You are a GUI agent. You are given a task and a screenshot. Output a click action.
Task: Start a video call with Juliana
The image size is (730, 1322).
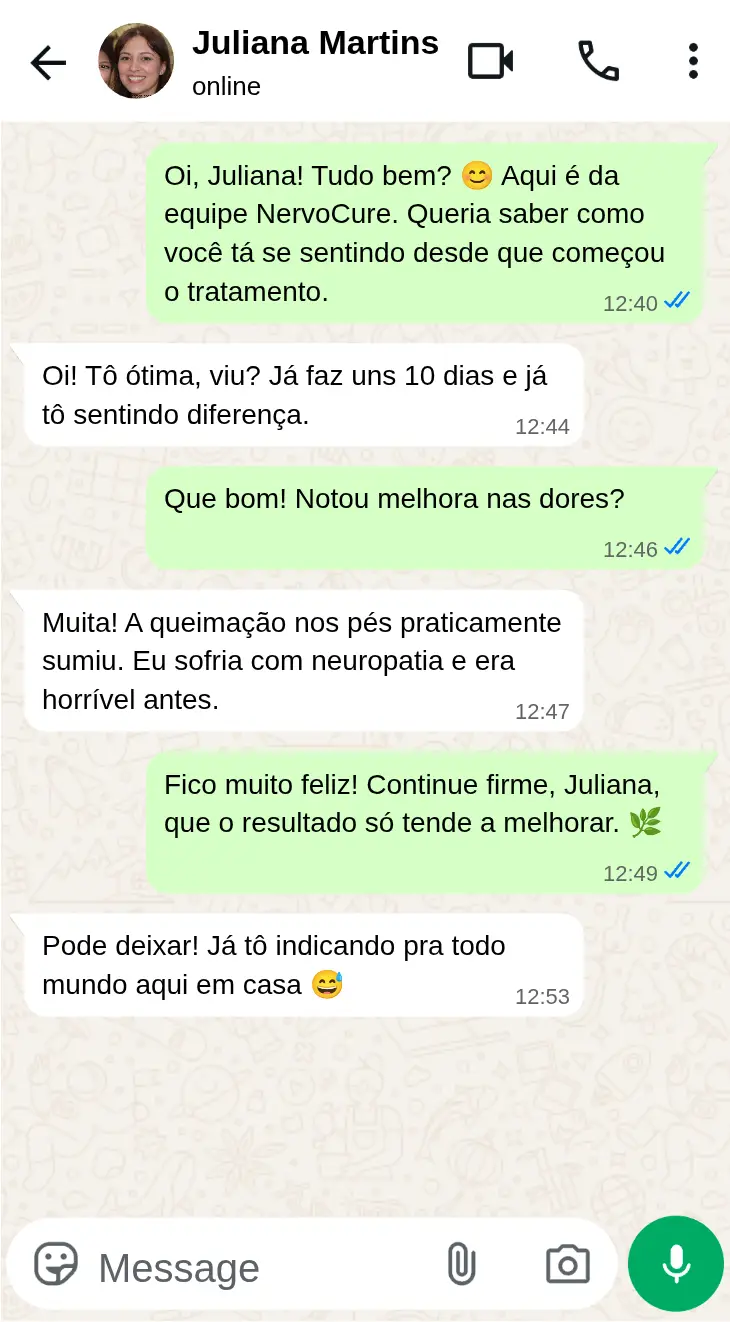[x=490, y=62]
